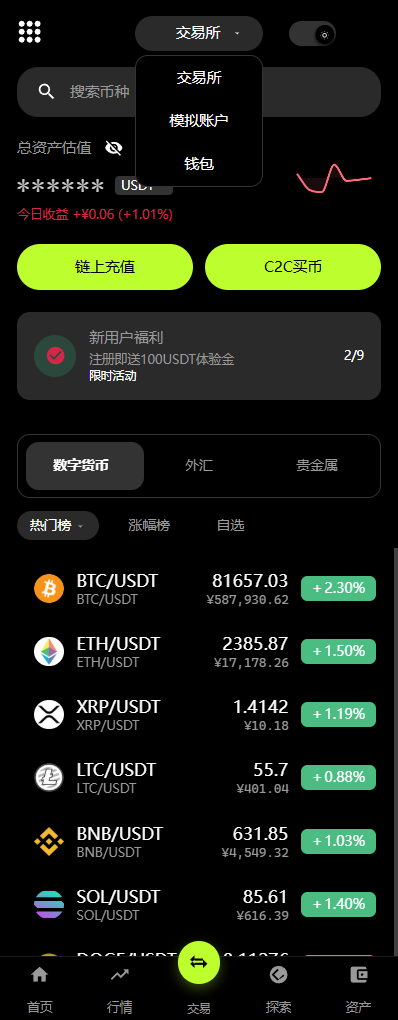Collapse the 交易所 dropdown at top
Image resolution: width=398 pixels, height=1020 pixels.
click(199, 33)
